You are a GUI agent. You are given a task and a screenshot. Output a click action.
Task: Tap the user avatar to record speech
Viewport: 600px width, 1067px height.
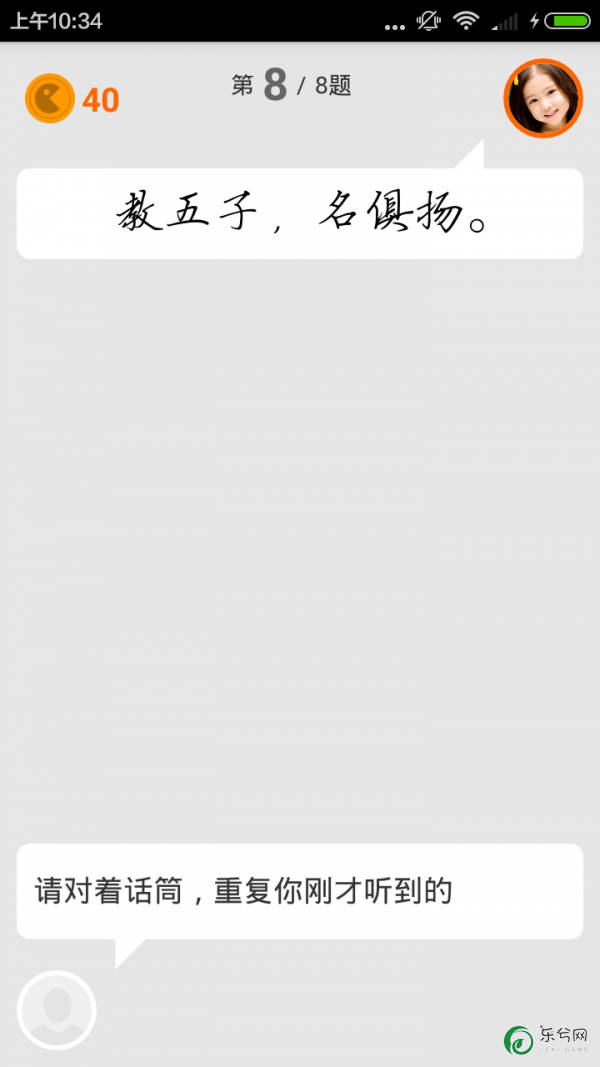(56, 1011)
